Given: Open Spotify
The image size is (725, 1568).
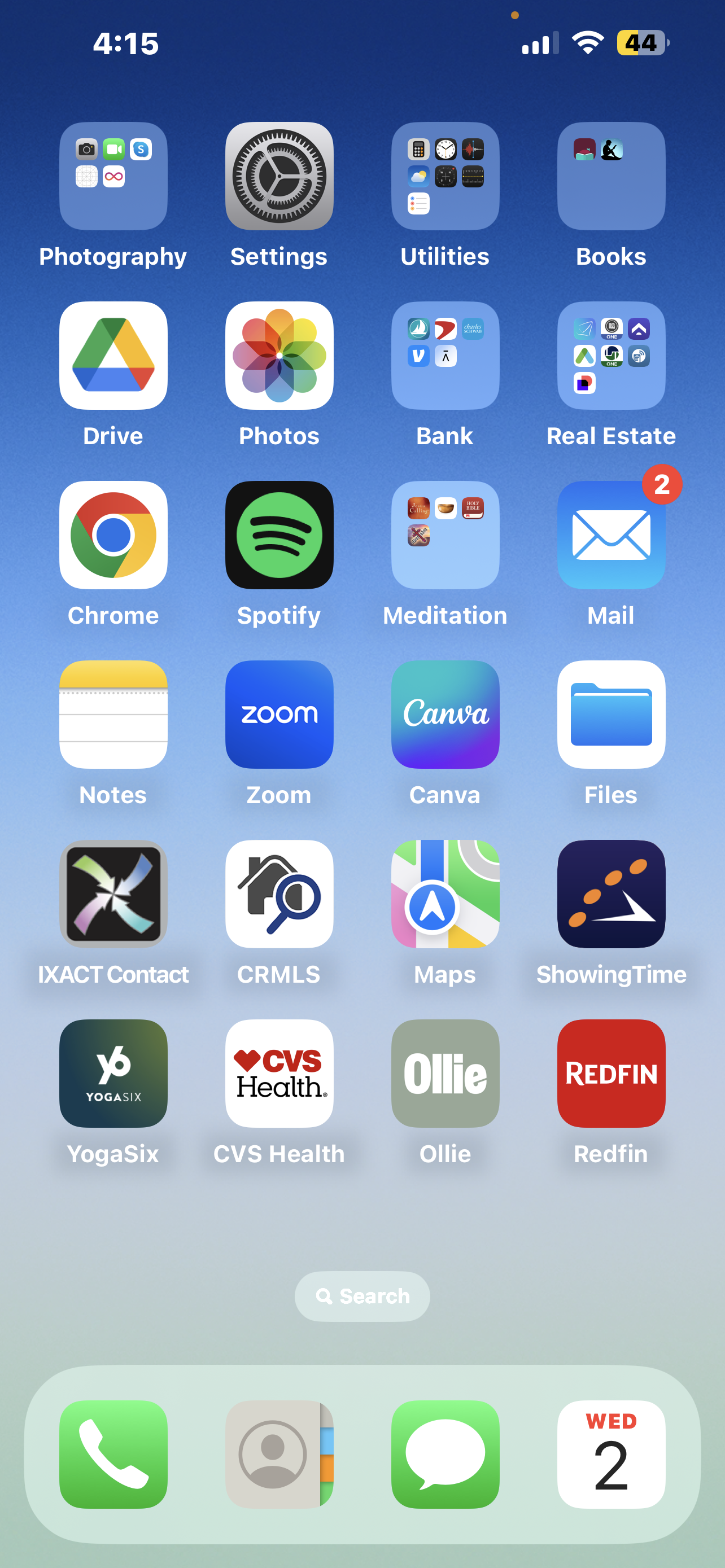Looking at the screenshot, I should pyautogui.click(x=279, y=535).
